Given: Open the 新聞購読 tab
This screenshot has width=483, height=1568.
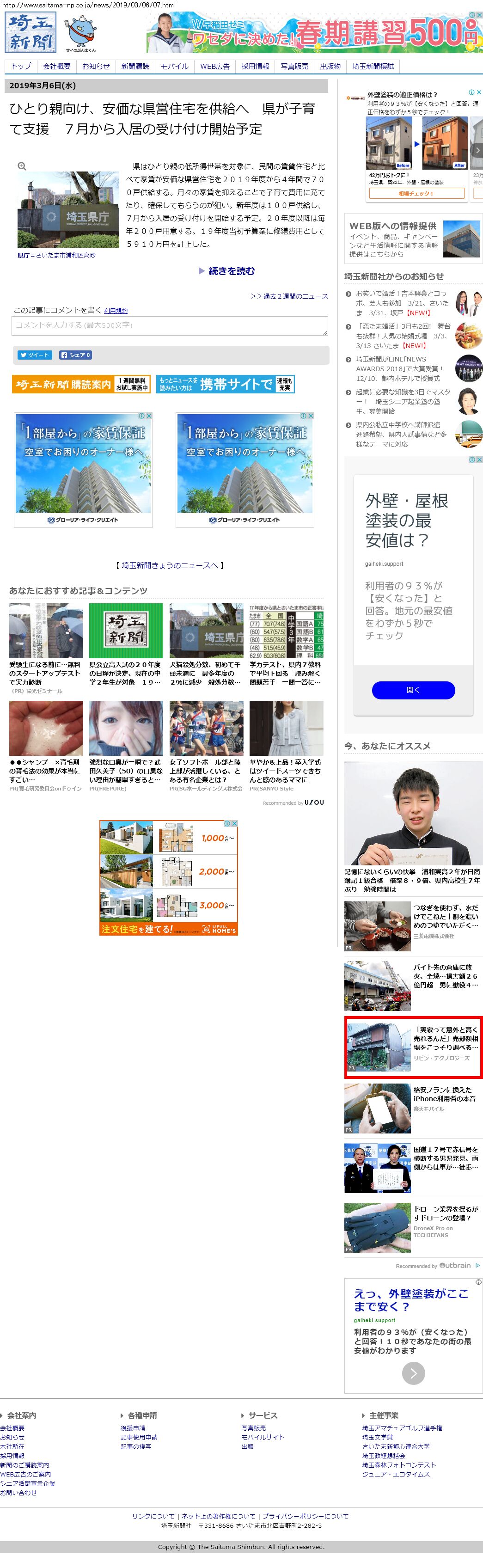Looking at the screenshot, I should click(x=135, y=67).
